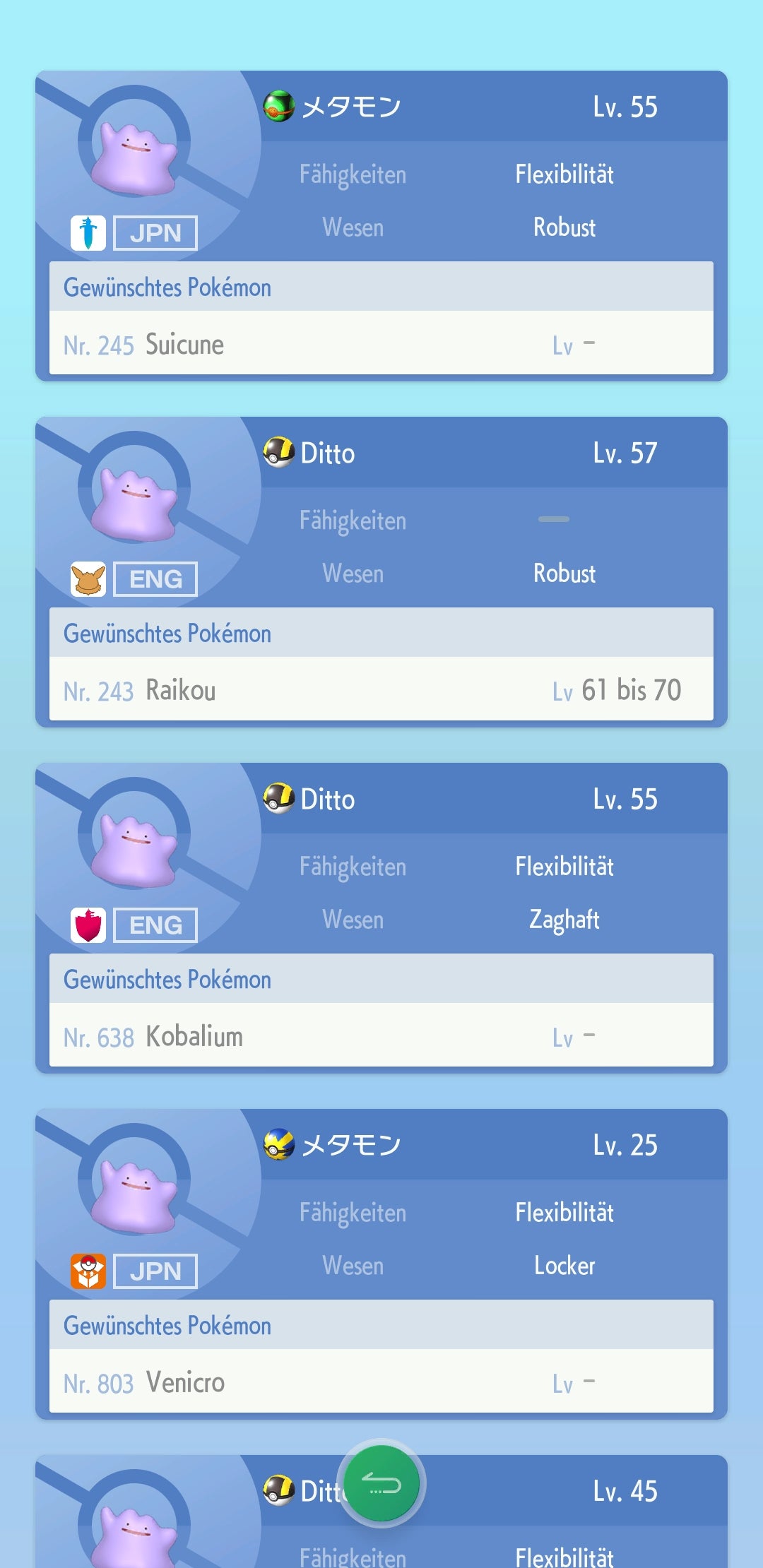The width and height of the screenshot is (763, 1568).
Task: Open the メタモン Lv. 55 offer wanting Suicune
Action: tap(381, 226)
